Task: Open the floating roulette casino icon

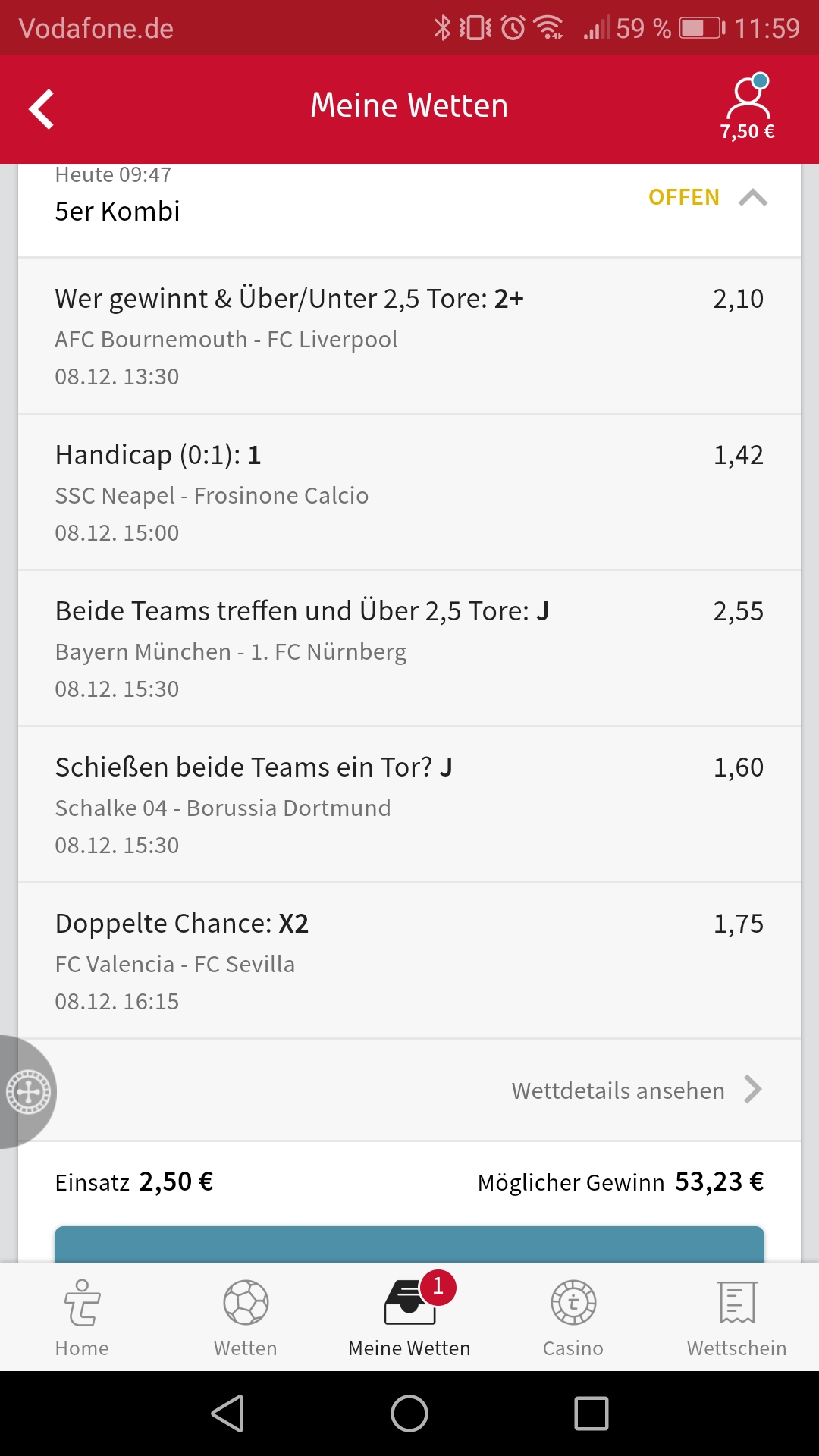Action: coord(27,1092)
